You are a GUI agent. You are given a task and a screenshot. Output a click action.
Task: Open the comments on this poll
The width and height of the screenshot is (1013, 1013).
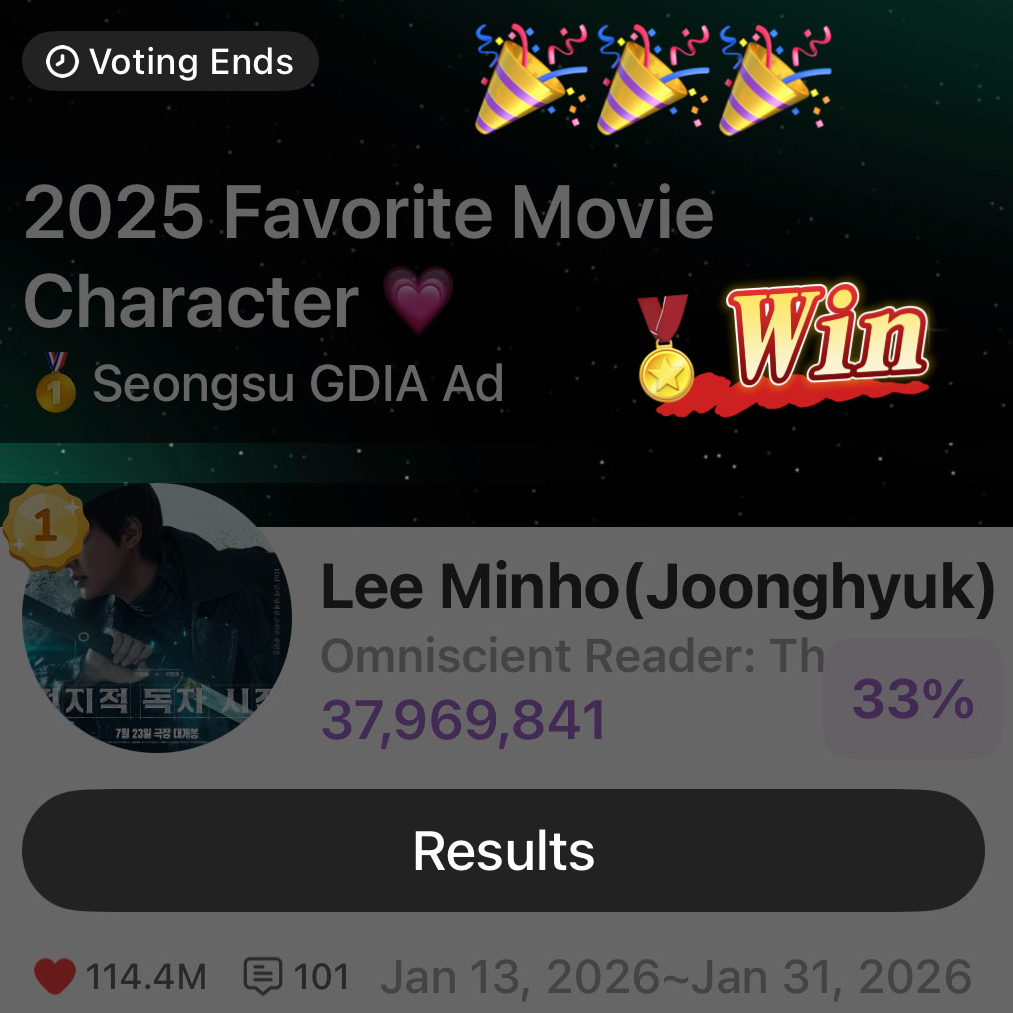pyautogui.click(x=262, y=977)
